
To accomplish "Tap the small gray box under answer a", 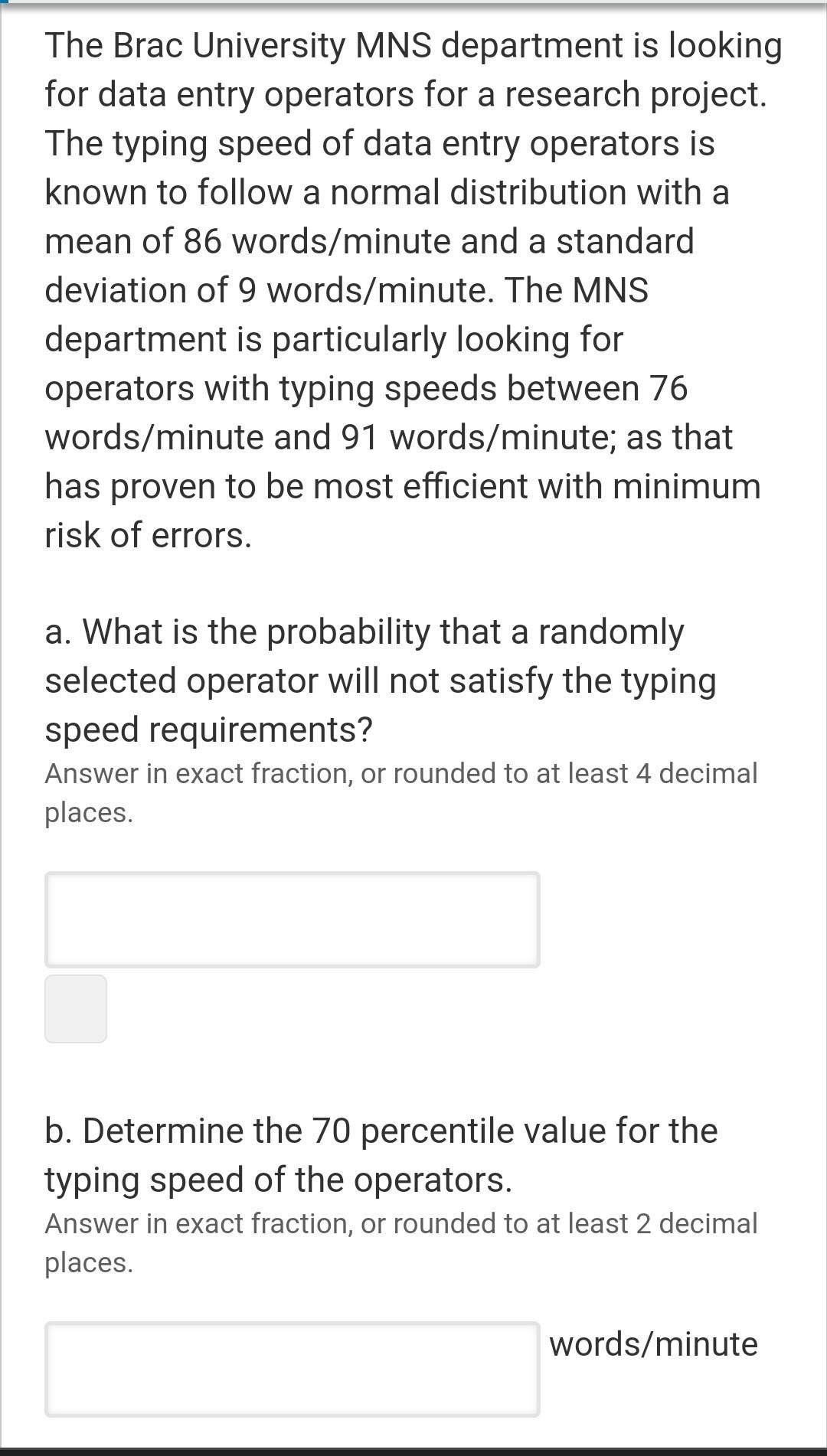I will [x=76, y=1009].
